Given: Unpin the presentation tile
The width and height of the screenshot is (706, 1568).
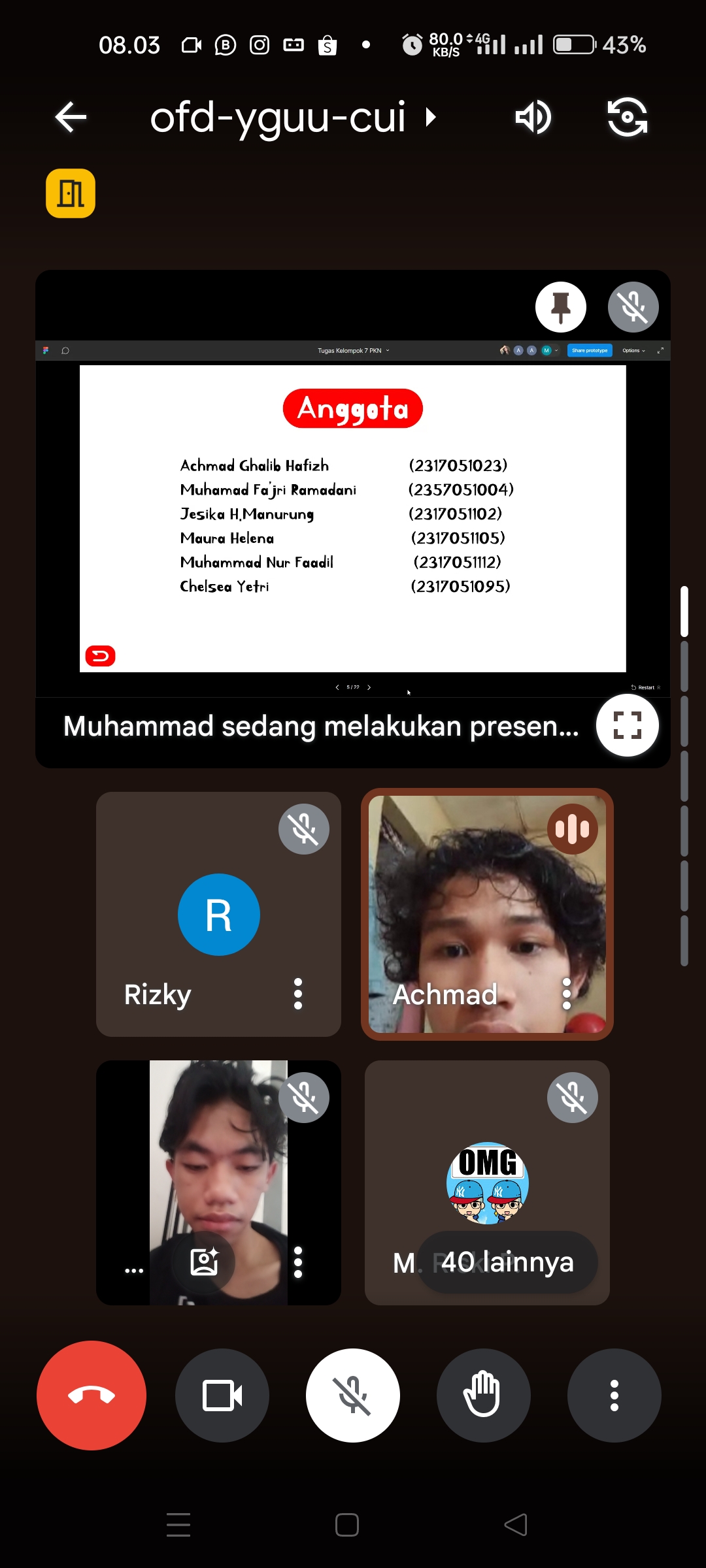Looking at the screenshot, I should [x=560, y=307].
